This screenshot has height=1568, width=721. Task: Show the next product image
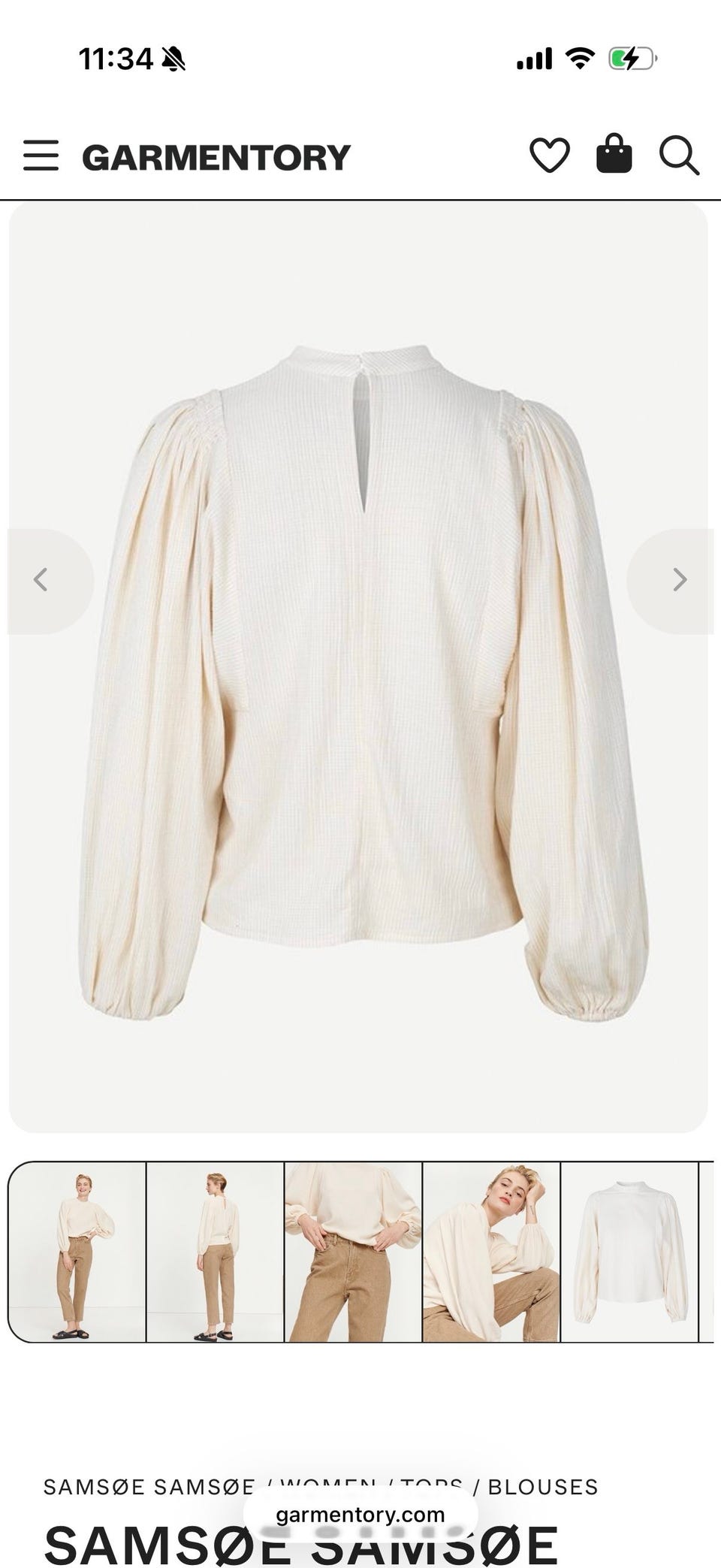(674, 581)
